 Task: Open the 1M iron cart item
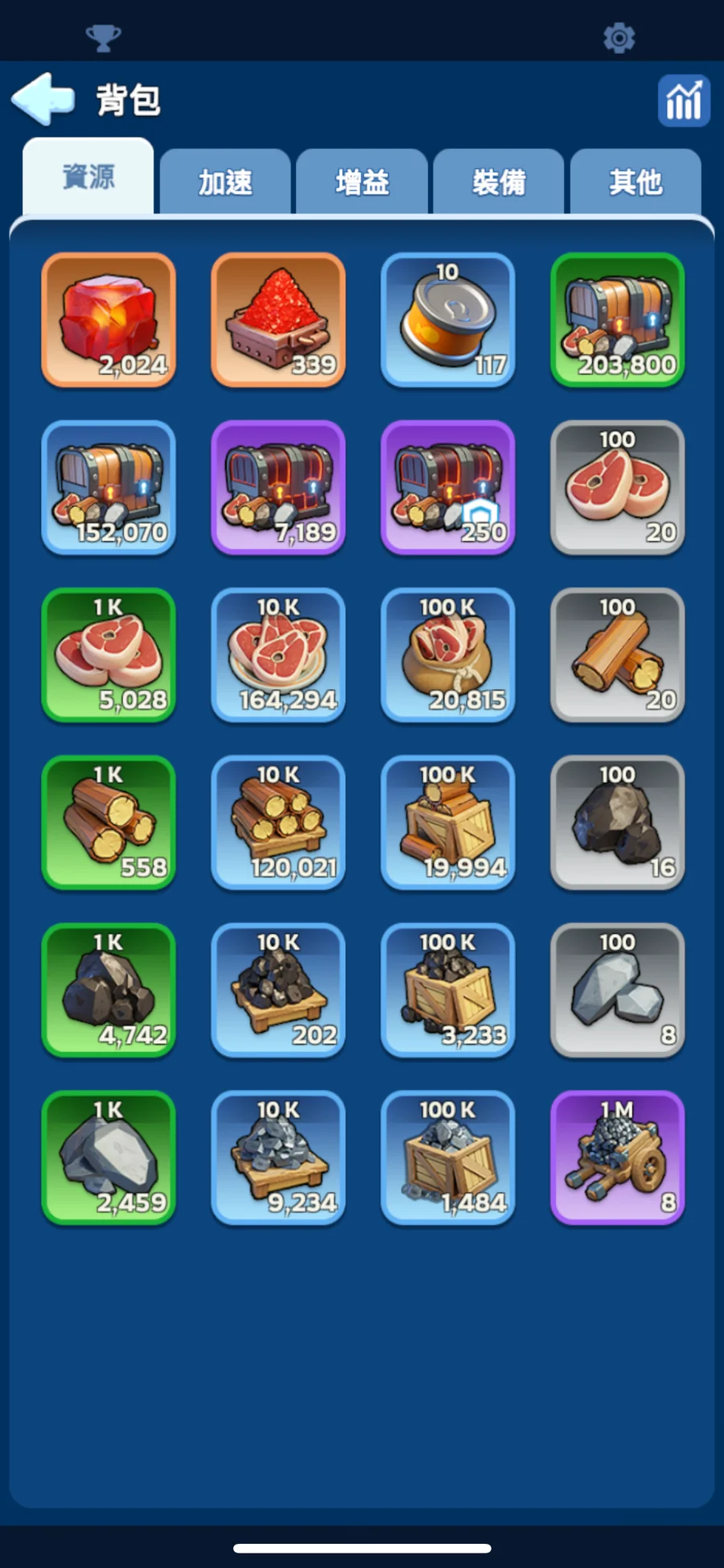[618, 1157]
